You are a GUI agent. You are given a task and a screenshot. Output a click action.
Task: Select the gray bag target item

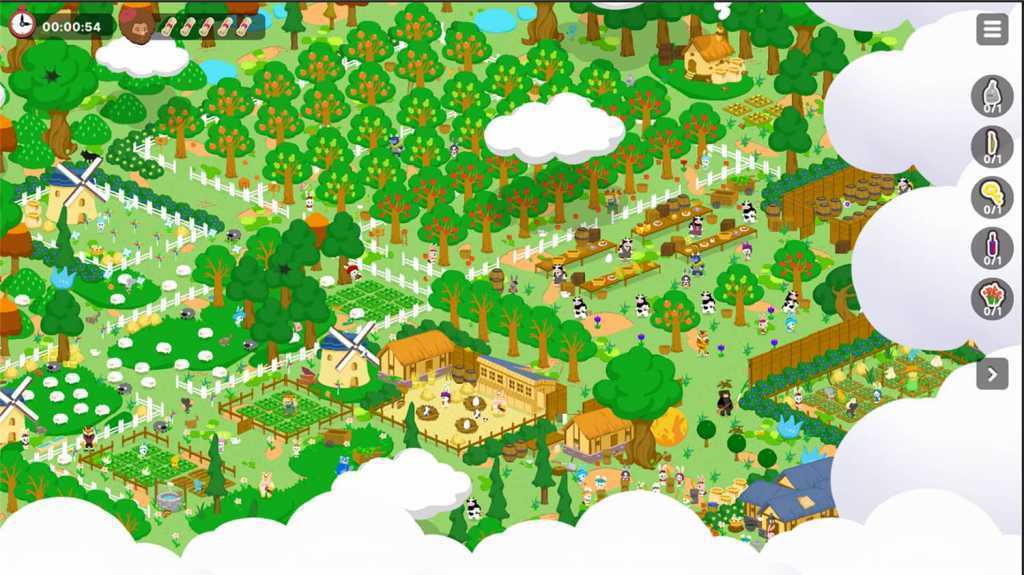coord(992,96)
